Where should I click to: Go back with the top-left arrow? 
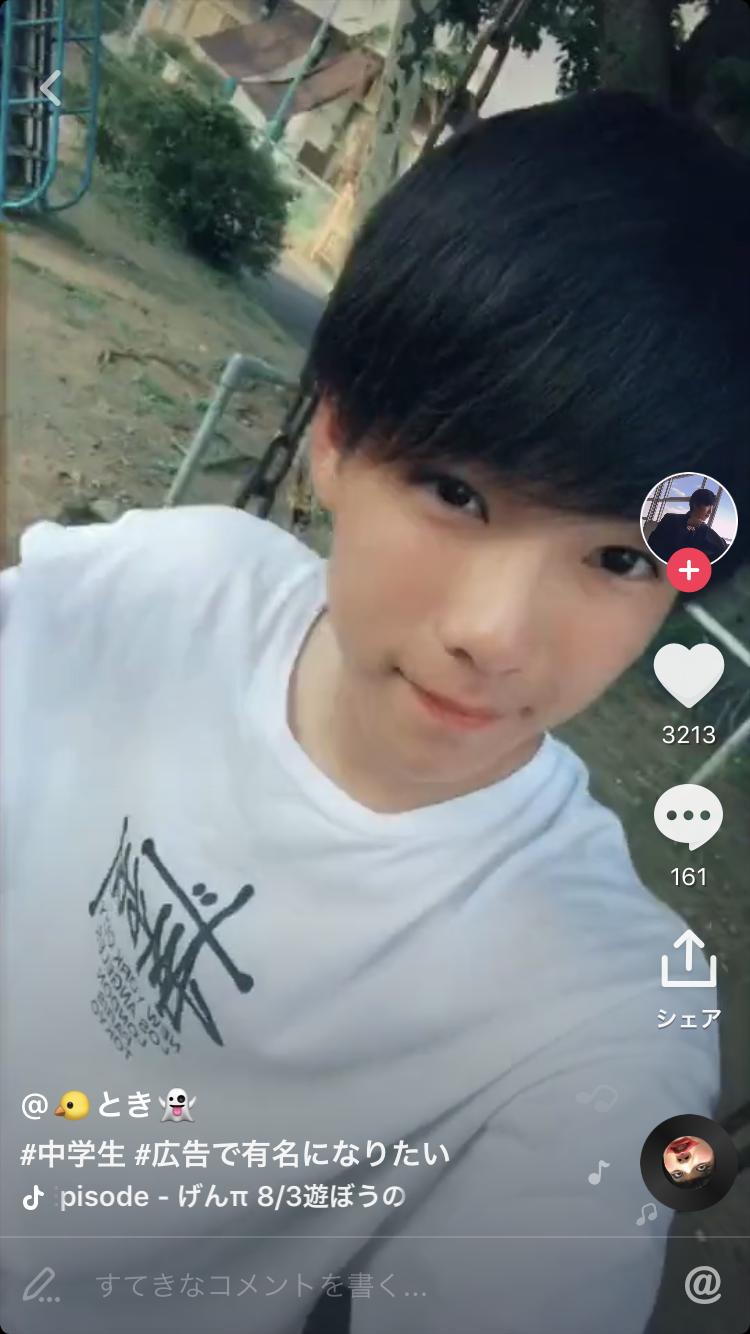pyautogui.click(x=50, y=88)
